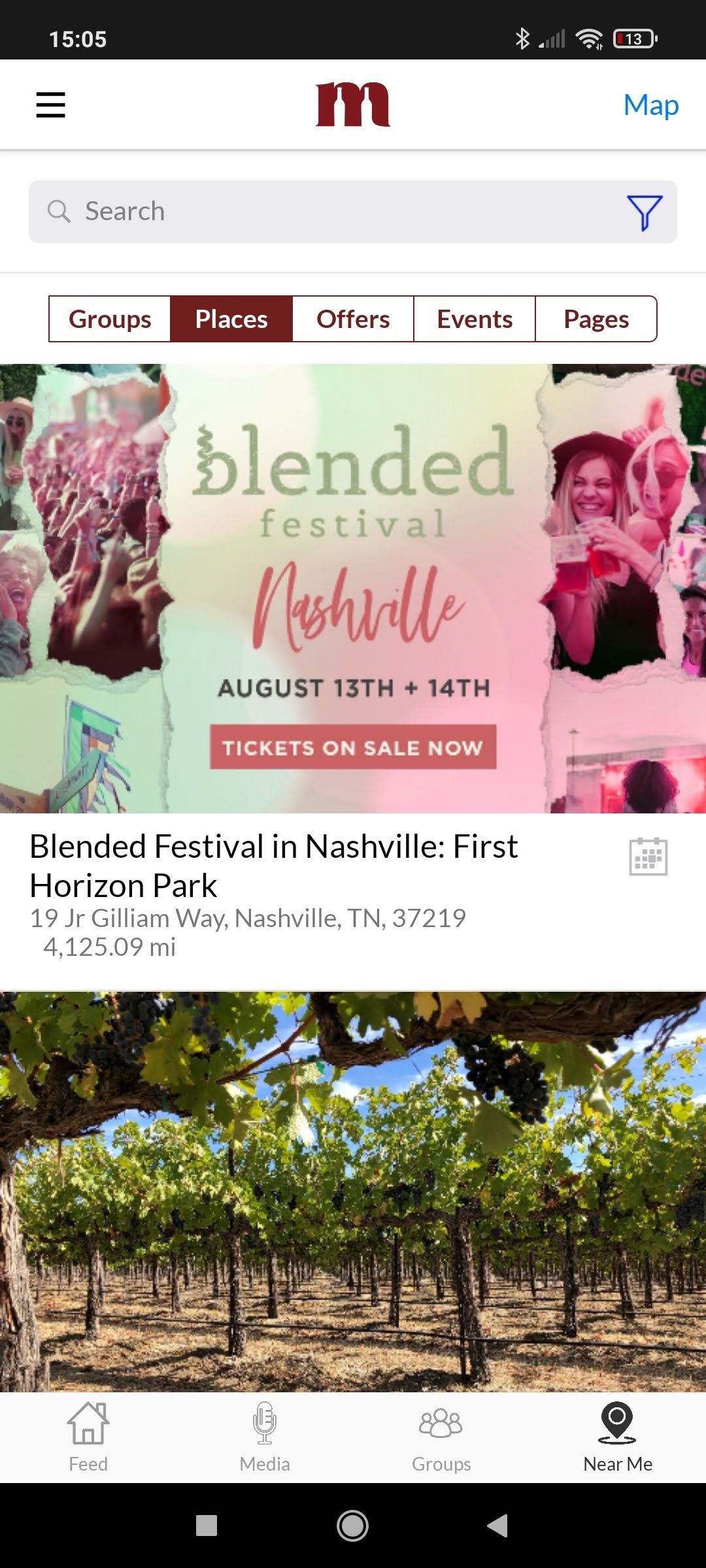Tap the calendar icon beside Blended Festival
Image resolution: width=706 pixels, height=1568 pixels.
click(x=648, y=856)
